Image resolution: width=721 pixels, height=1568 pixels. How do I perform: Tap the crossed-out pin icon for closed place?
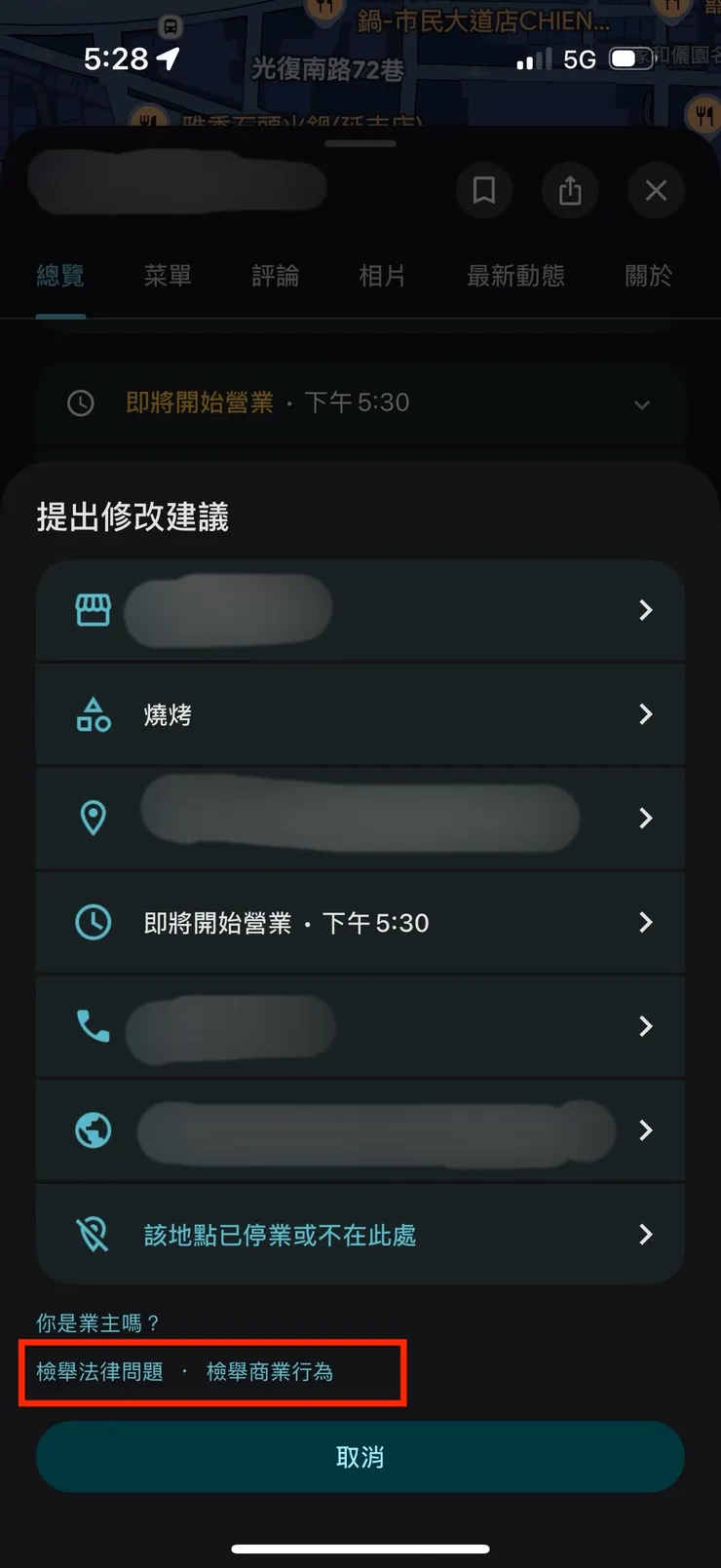93,1235
